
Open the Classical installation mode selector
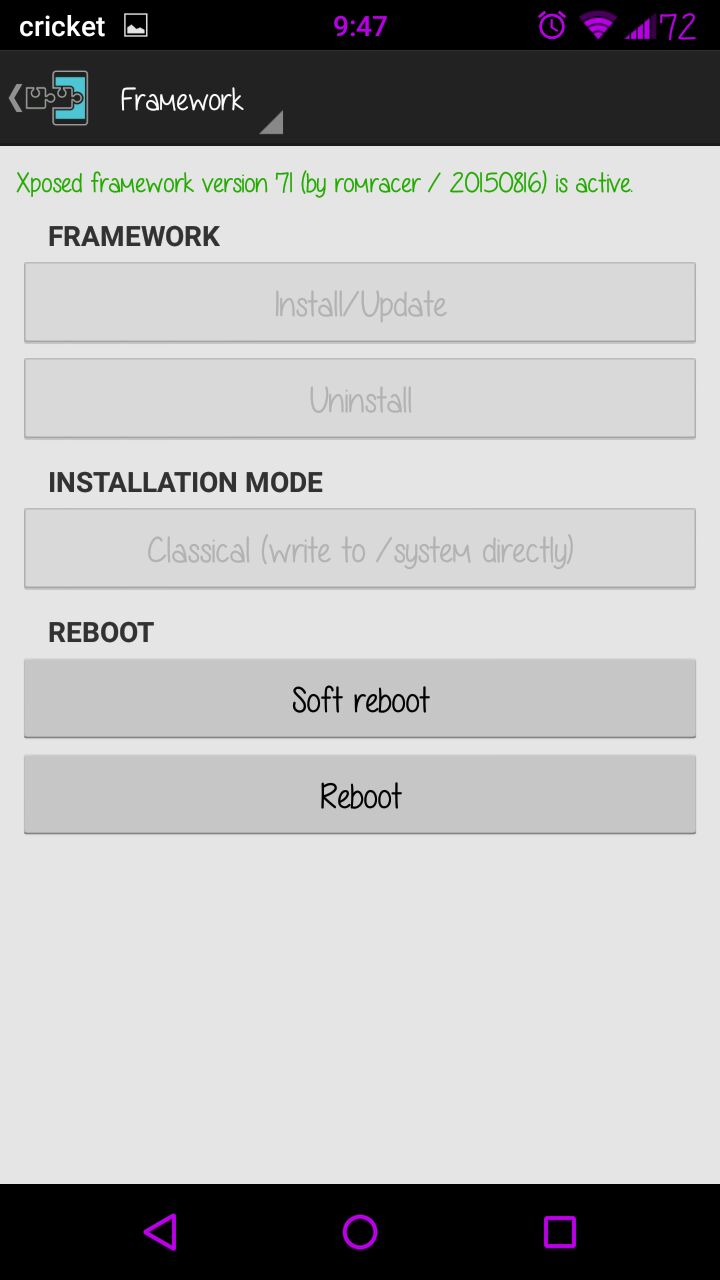(x=360, y=549)
